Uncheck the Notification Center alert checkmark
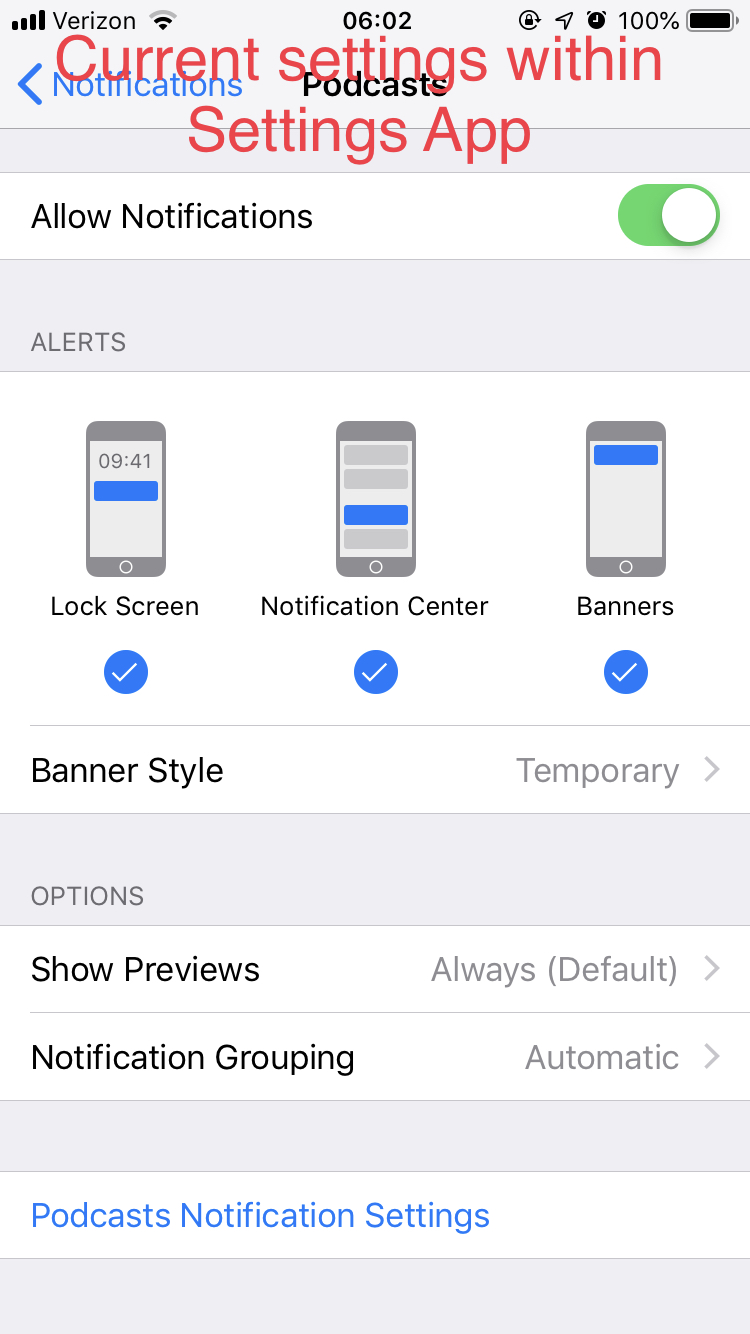750x1334 pixels. [x=375, y=672]
